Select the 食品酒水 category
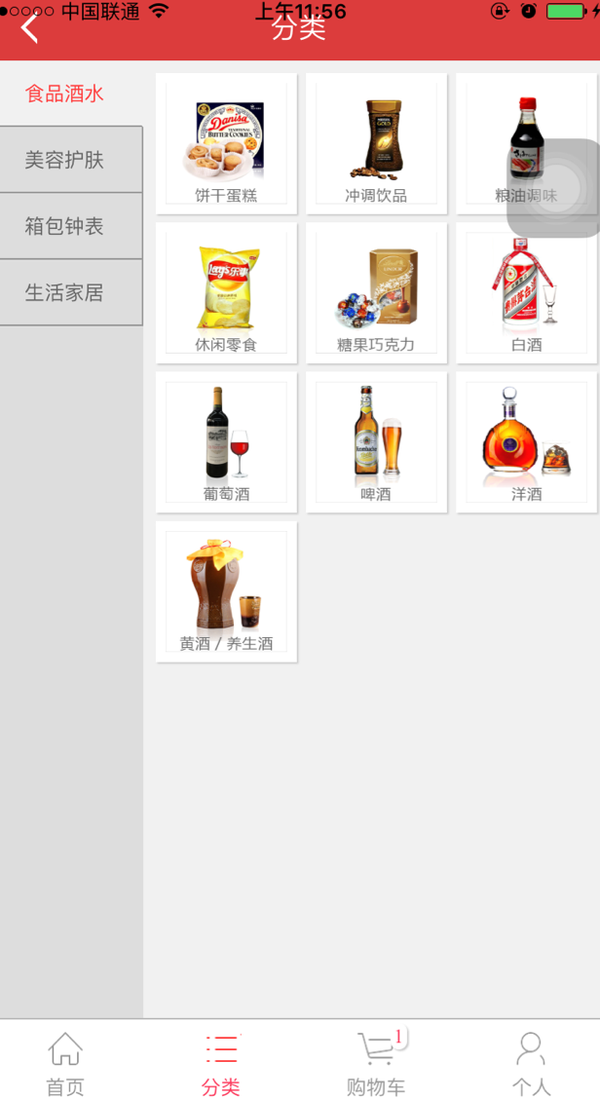Image resolution: width=600 pixels, height=1100 pixels. [65, 94]
